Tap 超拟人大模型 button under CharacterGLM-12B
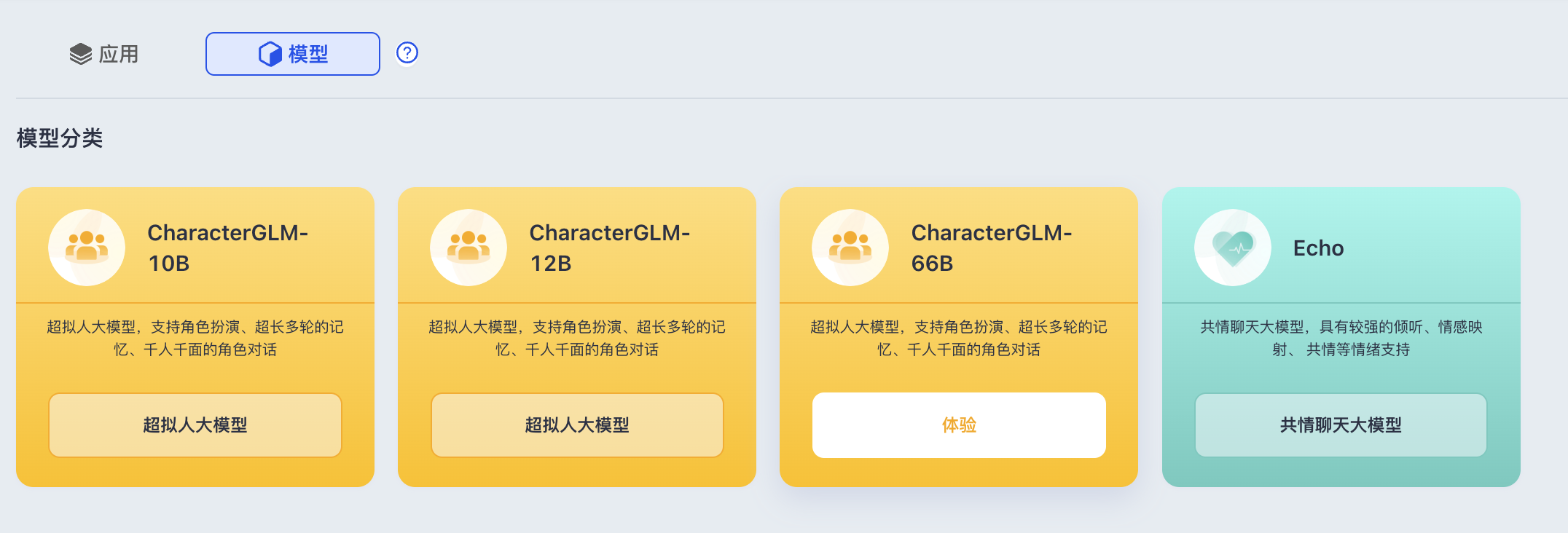This screenshot has width=1568, height=533. click(577, 425)
